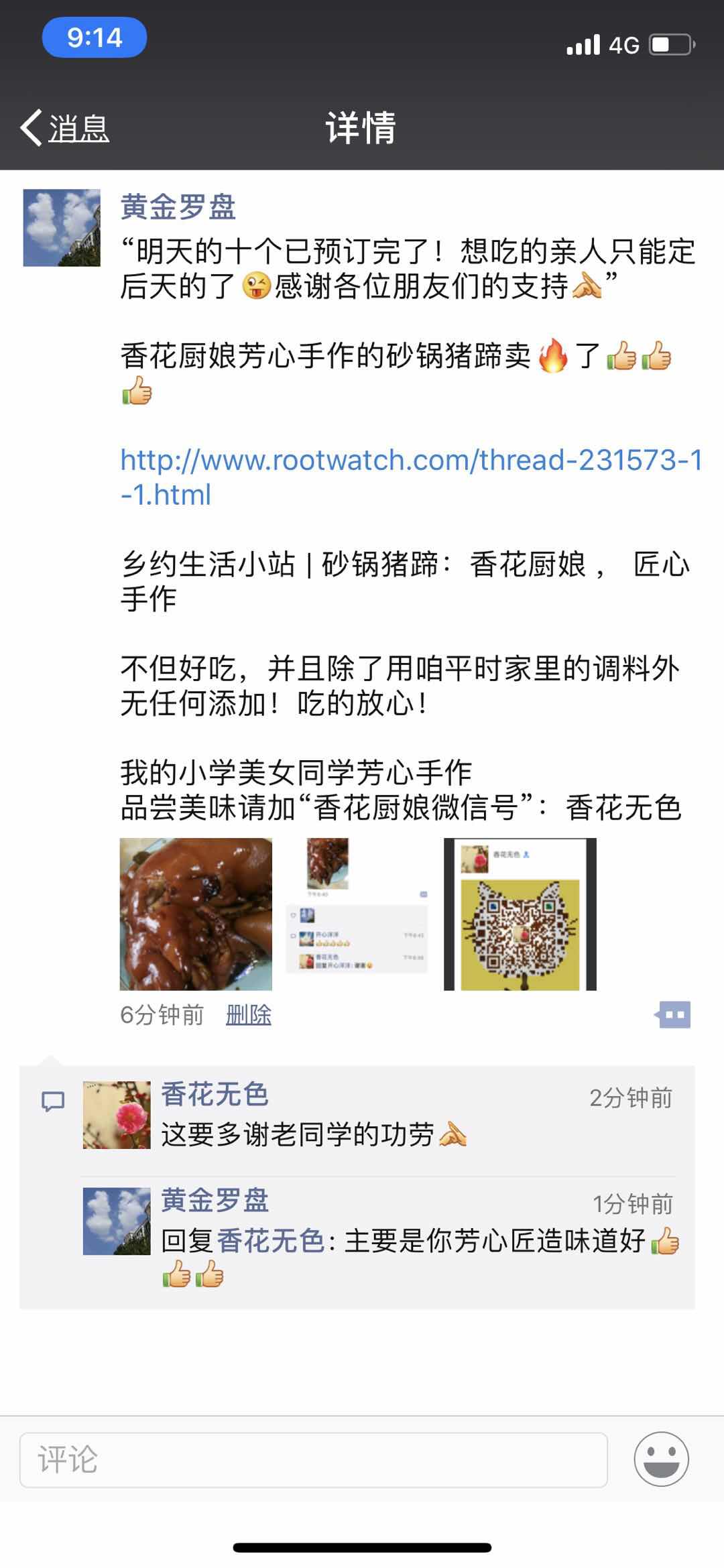Image resolution: width=724 pixels, height=1568 pixels.
Task: Tap the 9:14 time pill to return
Action: point(95,38)
